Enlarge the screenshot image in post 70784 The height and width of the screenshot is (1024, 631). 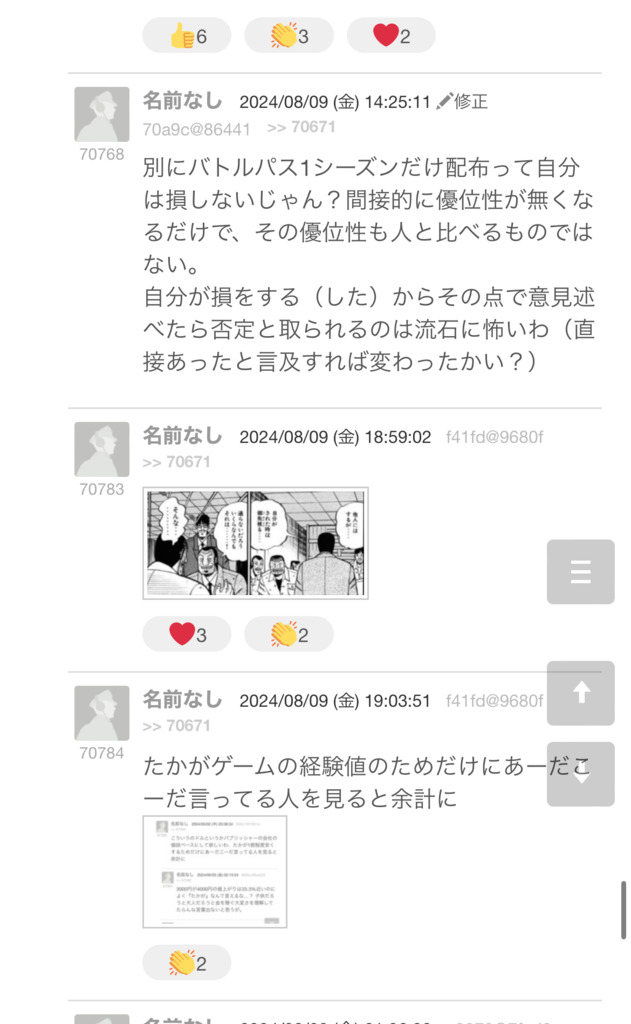tap(215, 871)
